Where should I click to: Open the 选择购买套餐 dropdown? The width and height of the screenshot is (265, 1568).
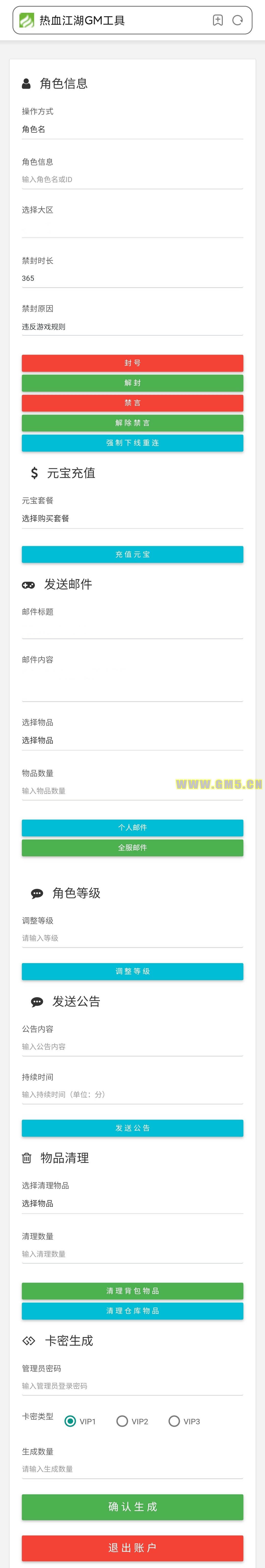(132, 519)
